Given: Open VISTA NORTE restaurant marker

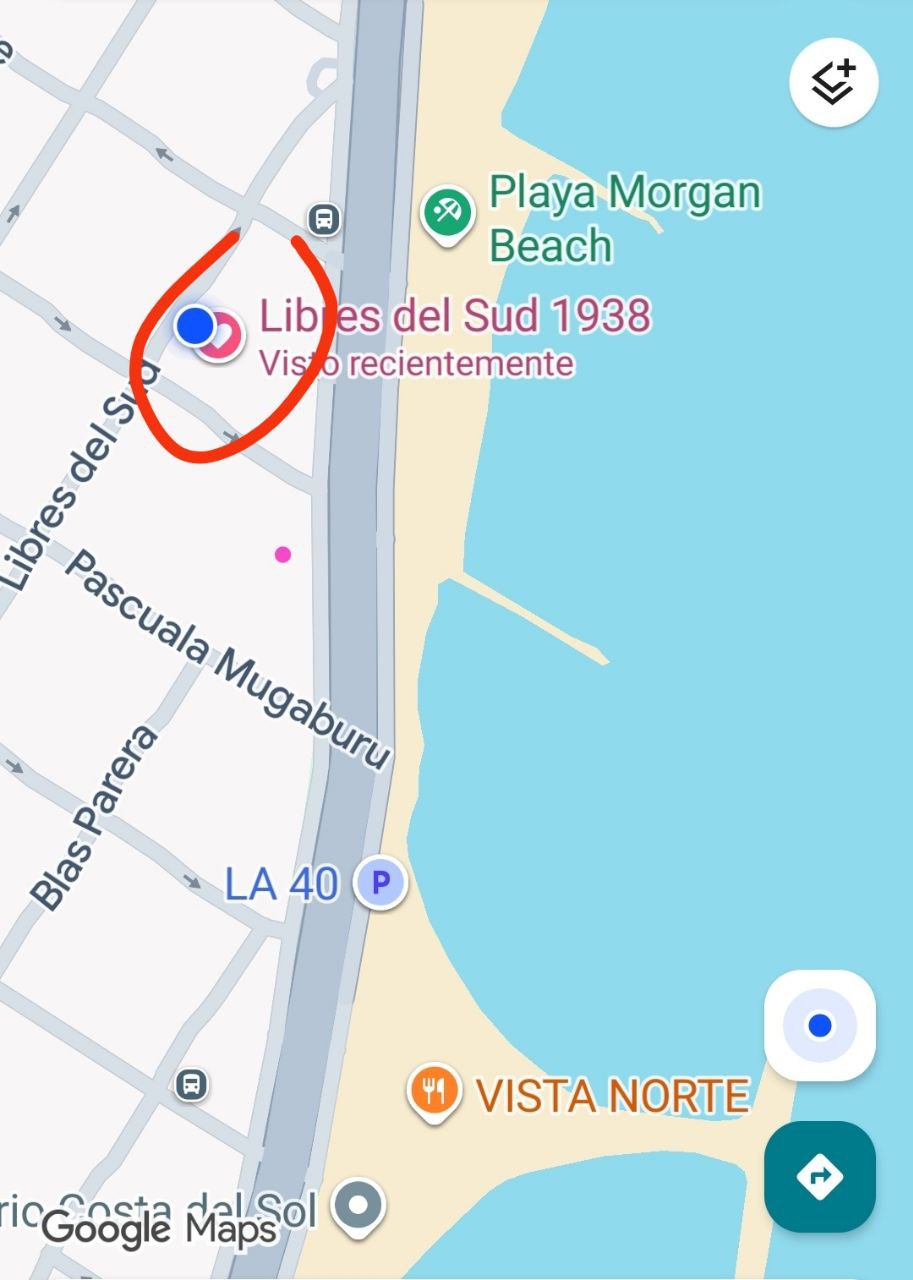Looking at the screenshot, I should pos(434,1090).
